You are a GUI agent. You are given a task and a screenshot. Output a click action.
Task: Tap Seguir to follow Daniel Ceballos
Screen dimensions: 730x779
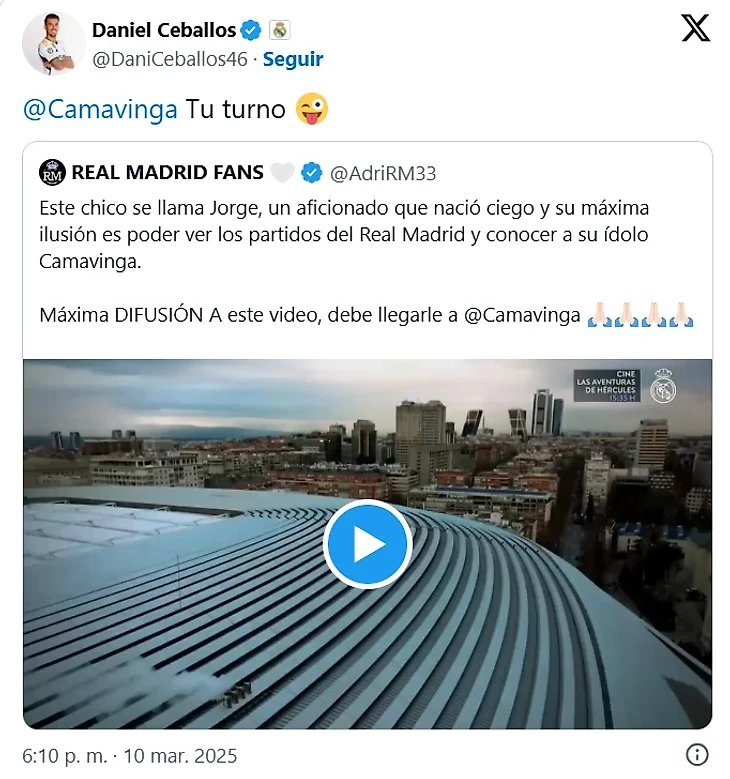293,59
